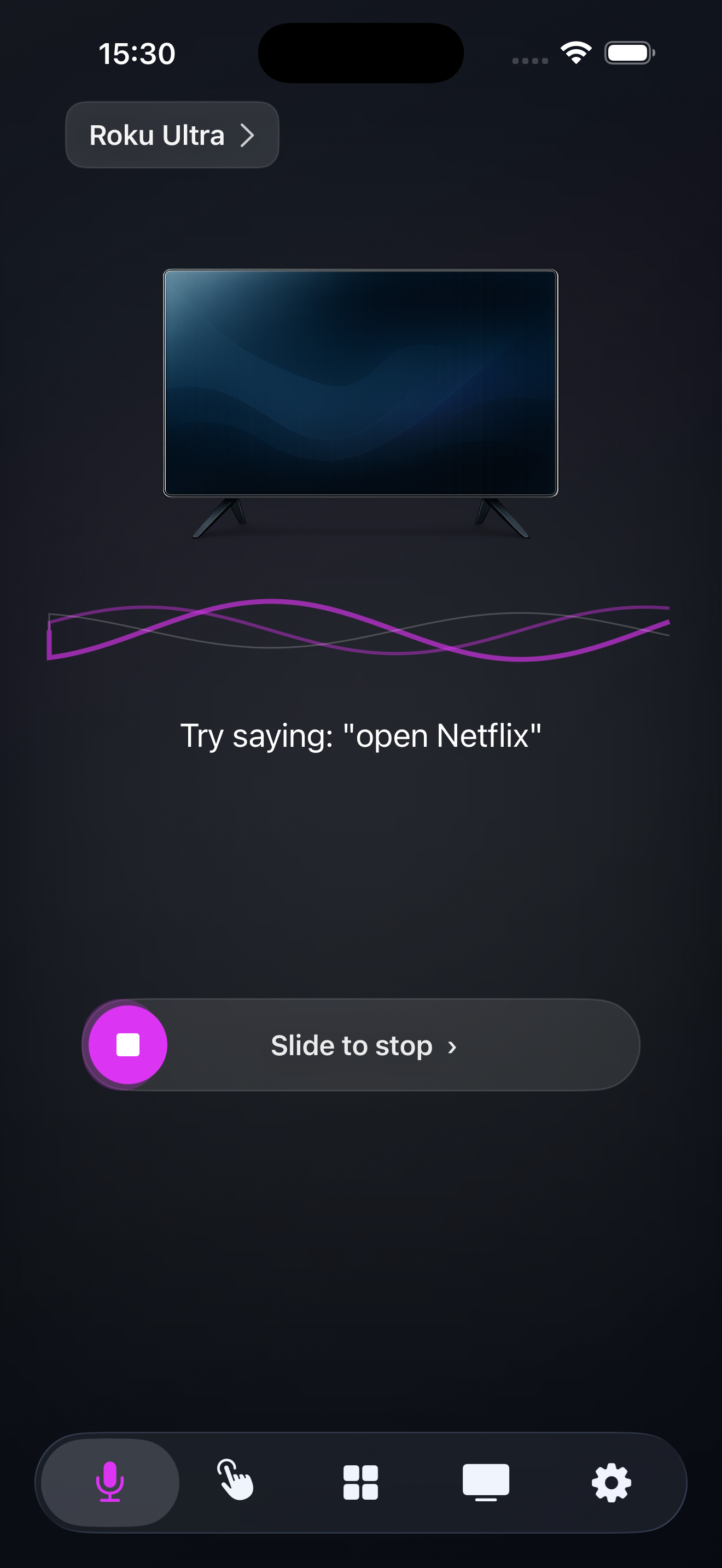Tap the purple voice waveform
Screen dimensions: 722x1568
click(x=361, y=633)
